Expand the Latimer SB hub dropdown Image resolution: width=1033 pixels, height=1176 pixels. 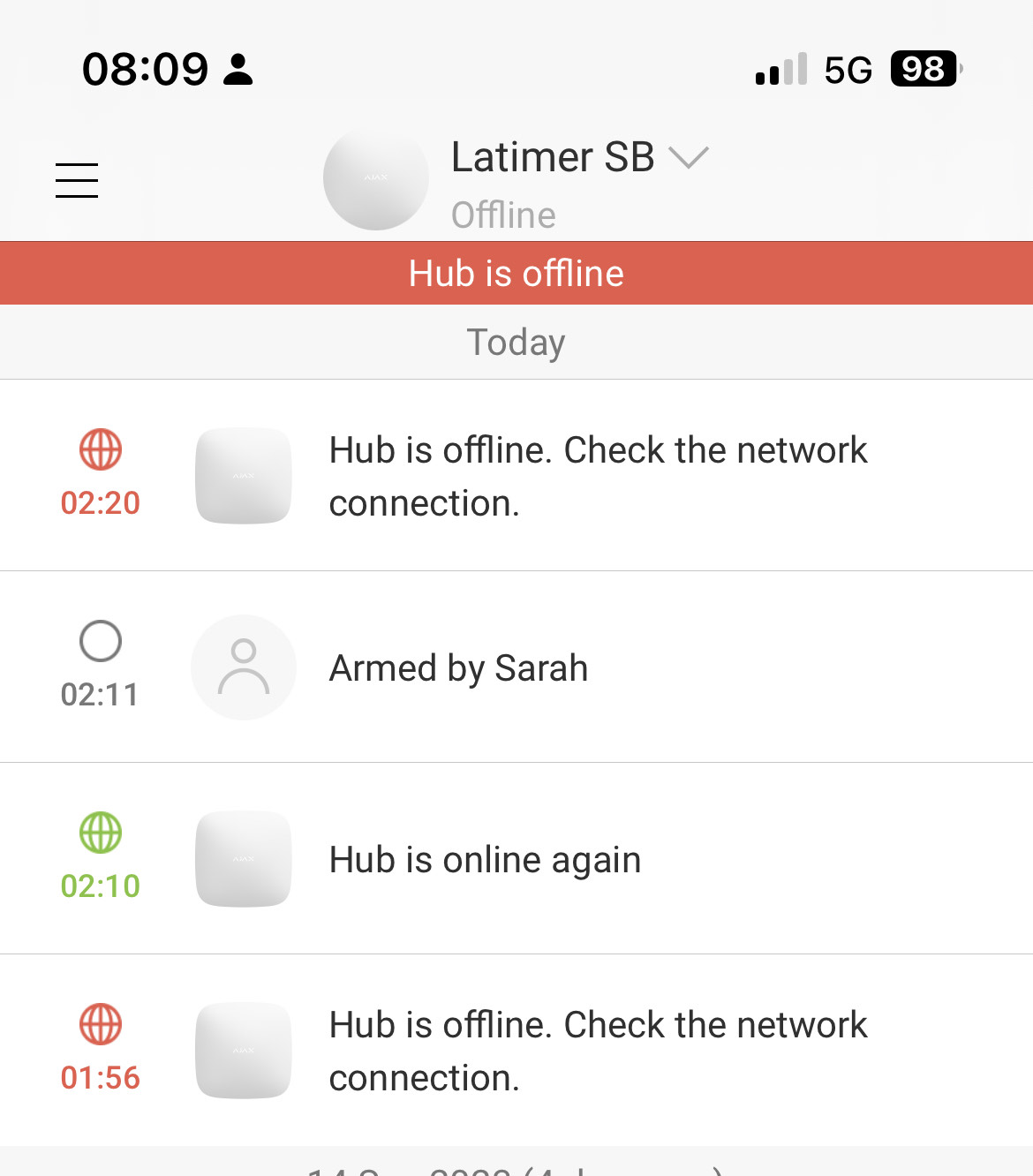click(x=688, y=158)
